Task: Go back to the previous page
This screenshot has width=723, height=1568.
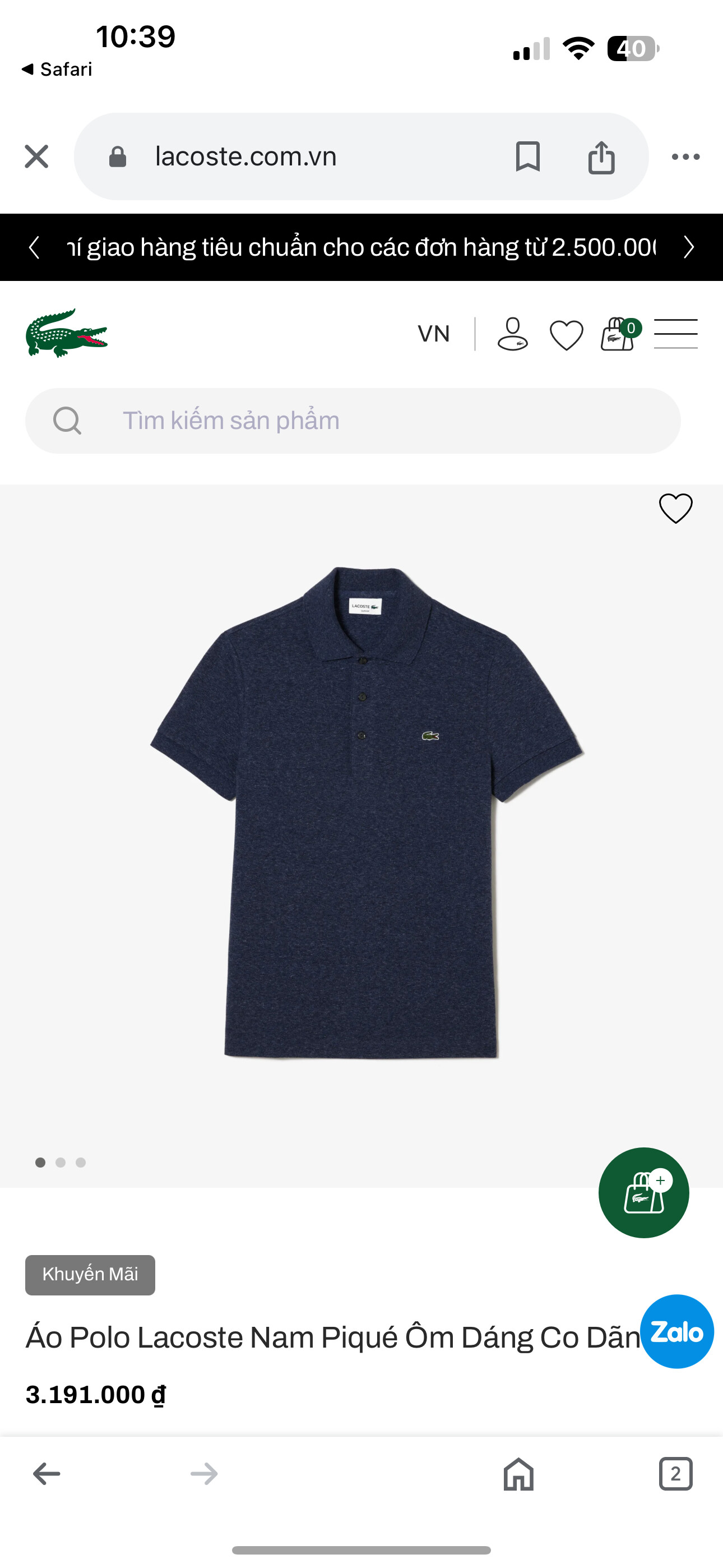Action: [47, 1474]
